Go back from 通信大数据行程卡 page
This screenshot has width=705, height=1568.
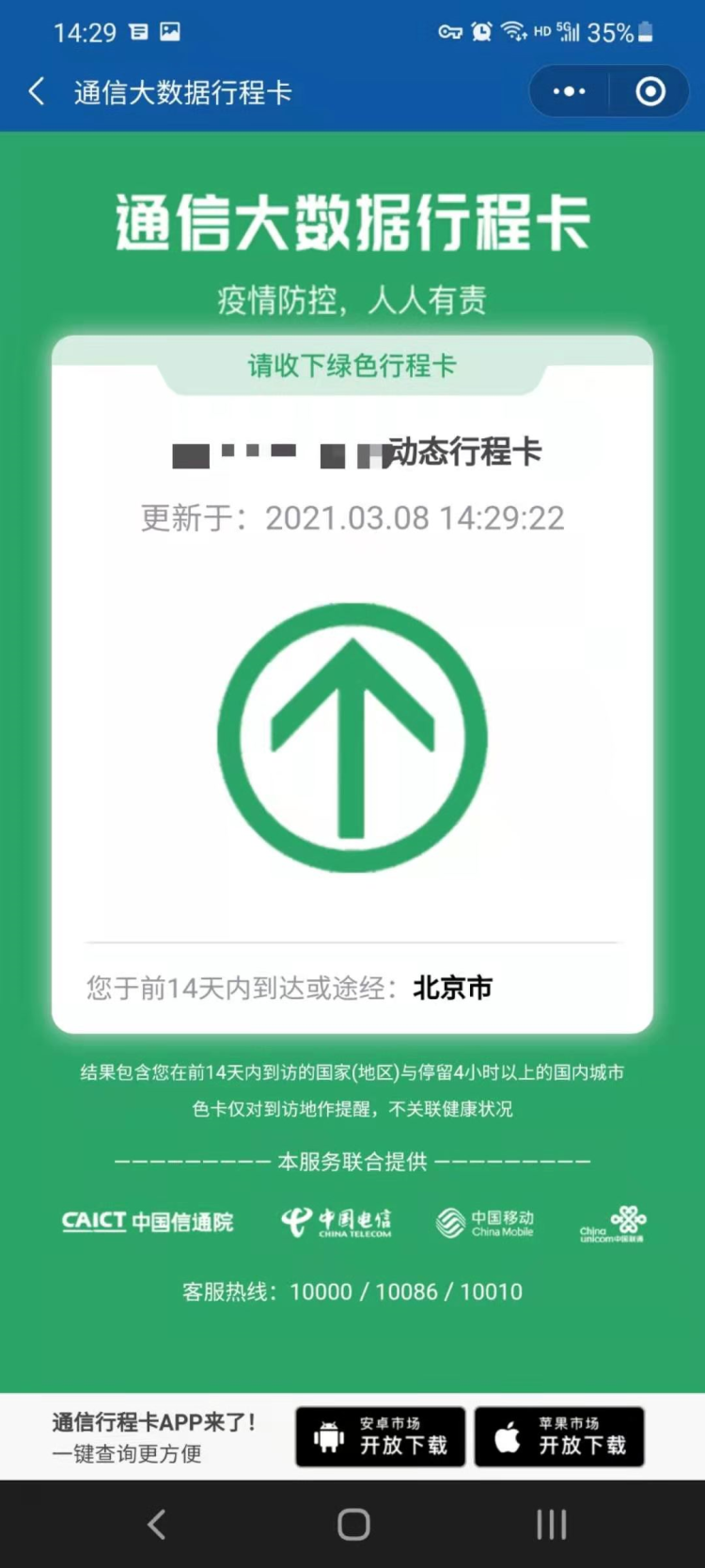[38, 91]
